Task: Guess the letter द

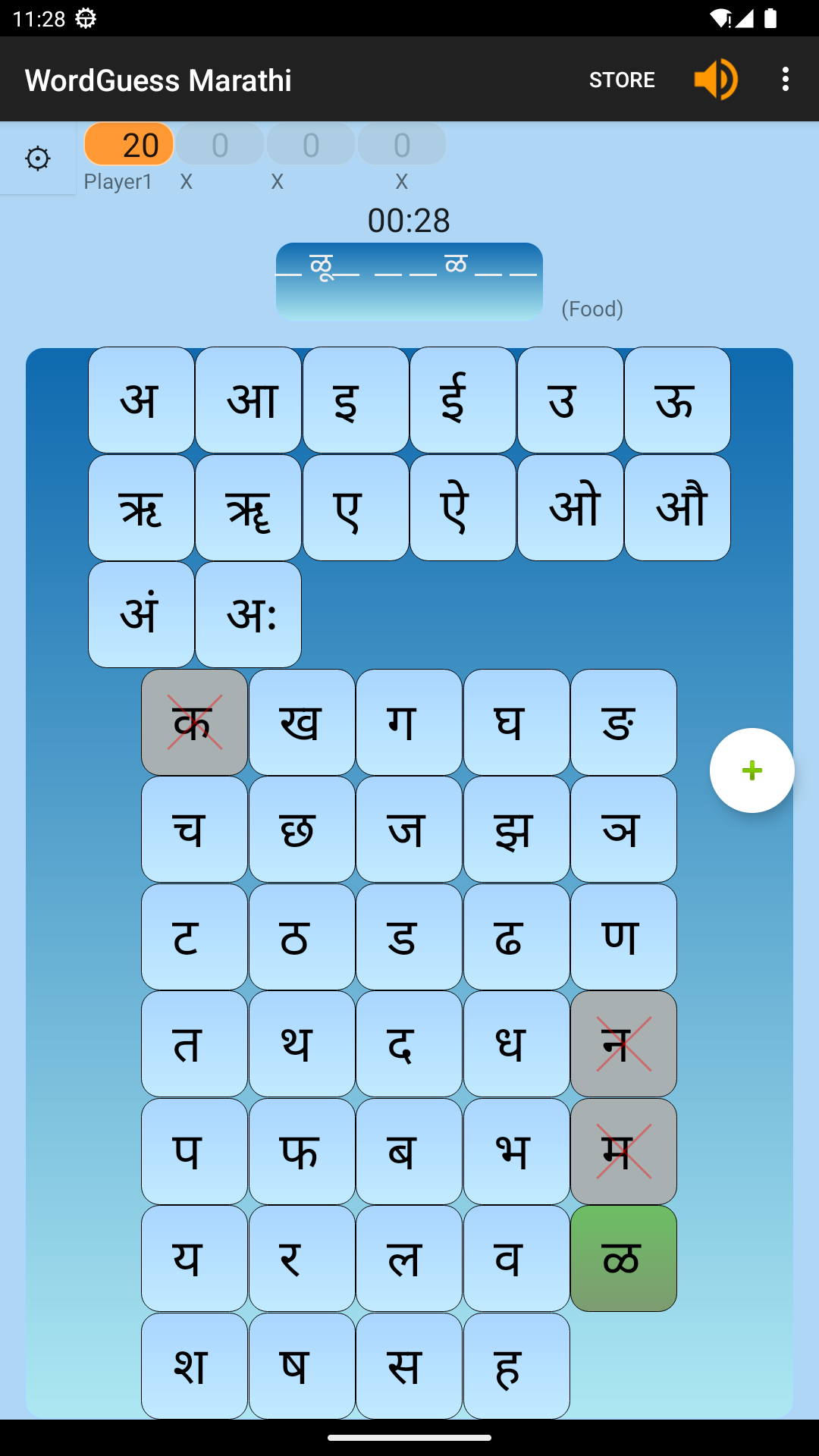Action: (x=409, y=1044)
